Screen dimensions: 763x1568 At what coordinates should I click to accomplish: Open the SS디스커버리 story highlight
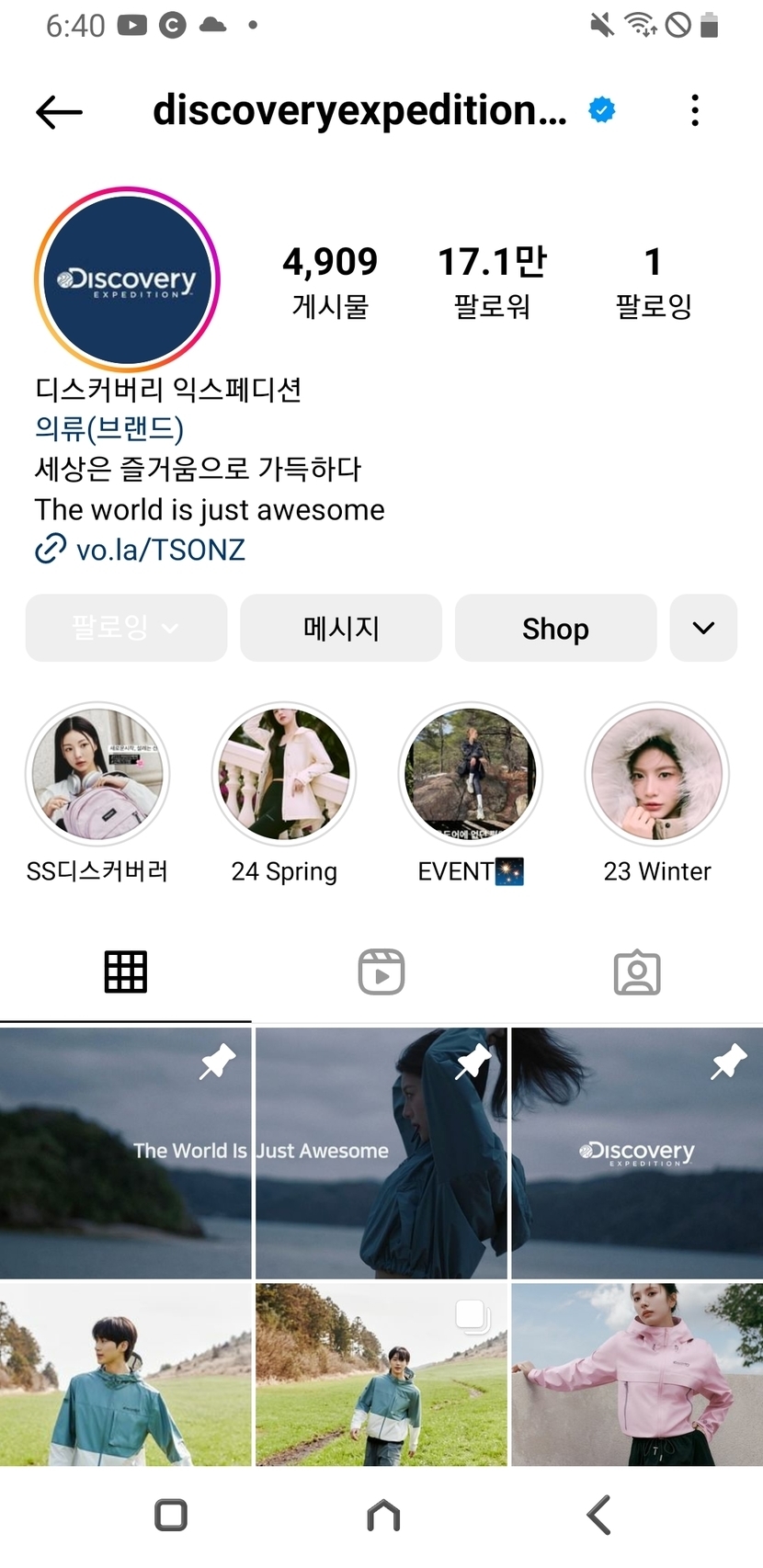pos(97,774)
